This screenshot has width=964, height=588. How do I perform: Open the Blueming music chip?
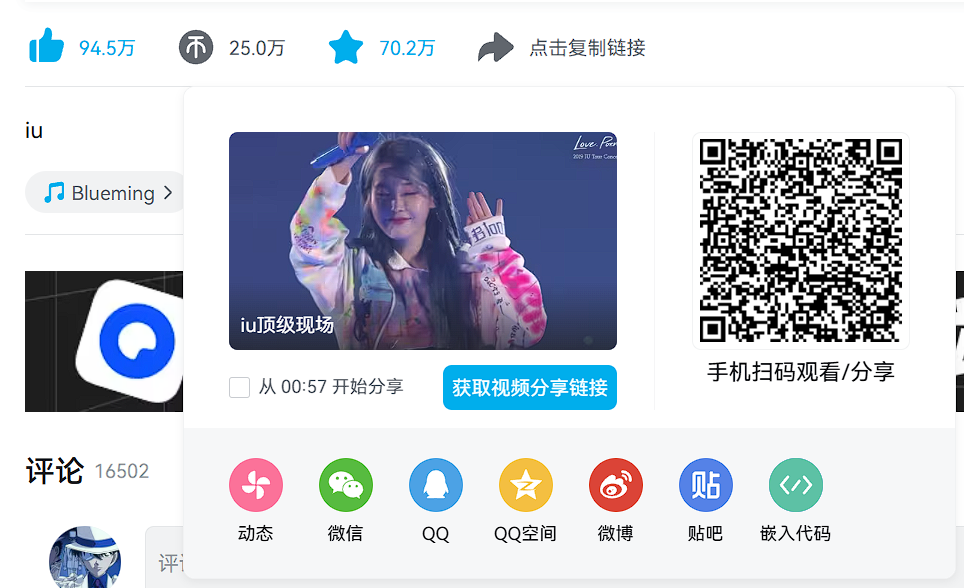tap(107, 193)
